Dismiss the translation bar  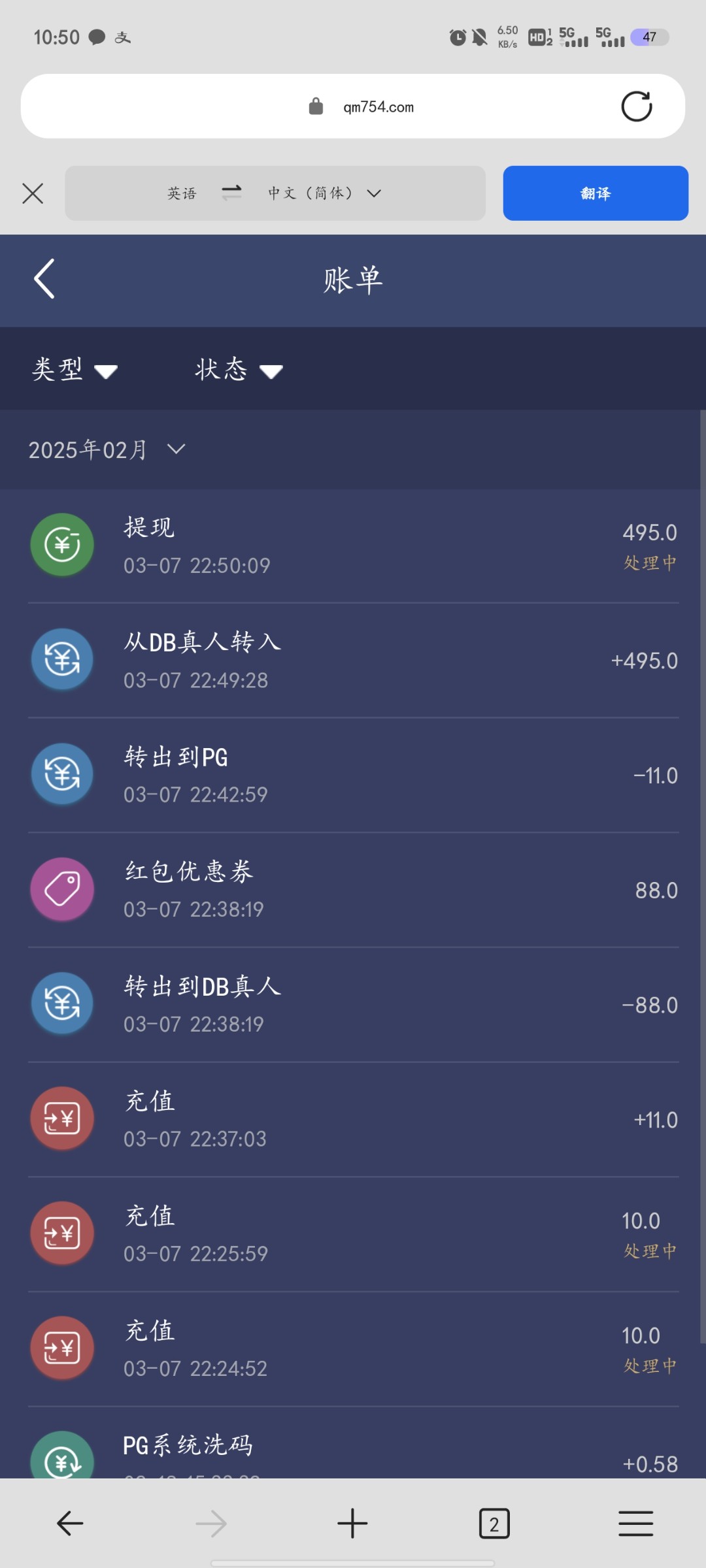[x=33, y=193]
